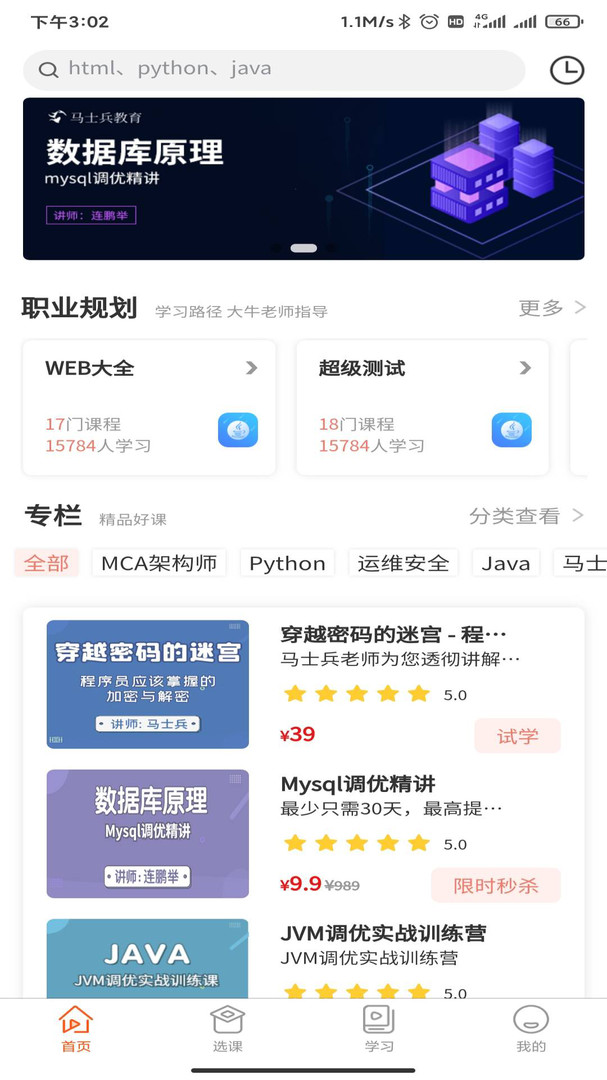Tap 分类查看 in the 专栏 section

coord(526,516)
